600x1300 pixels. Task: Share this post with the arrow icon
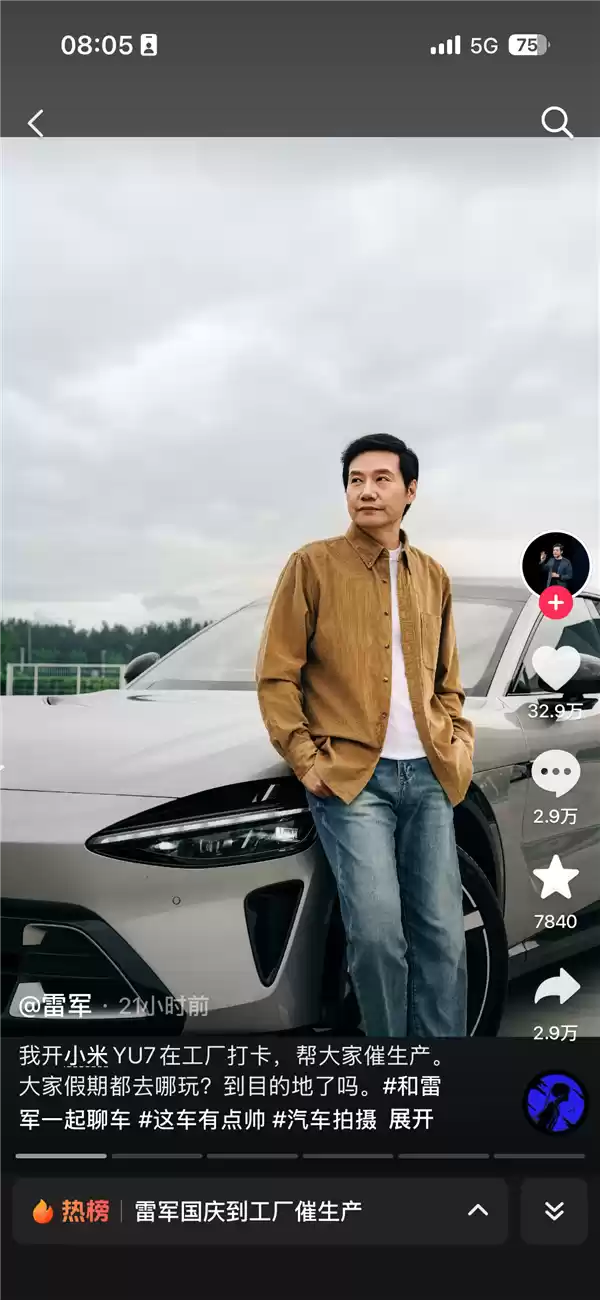tap(555, 987)
